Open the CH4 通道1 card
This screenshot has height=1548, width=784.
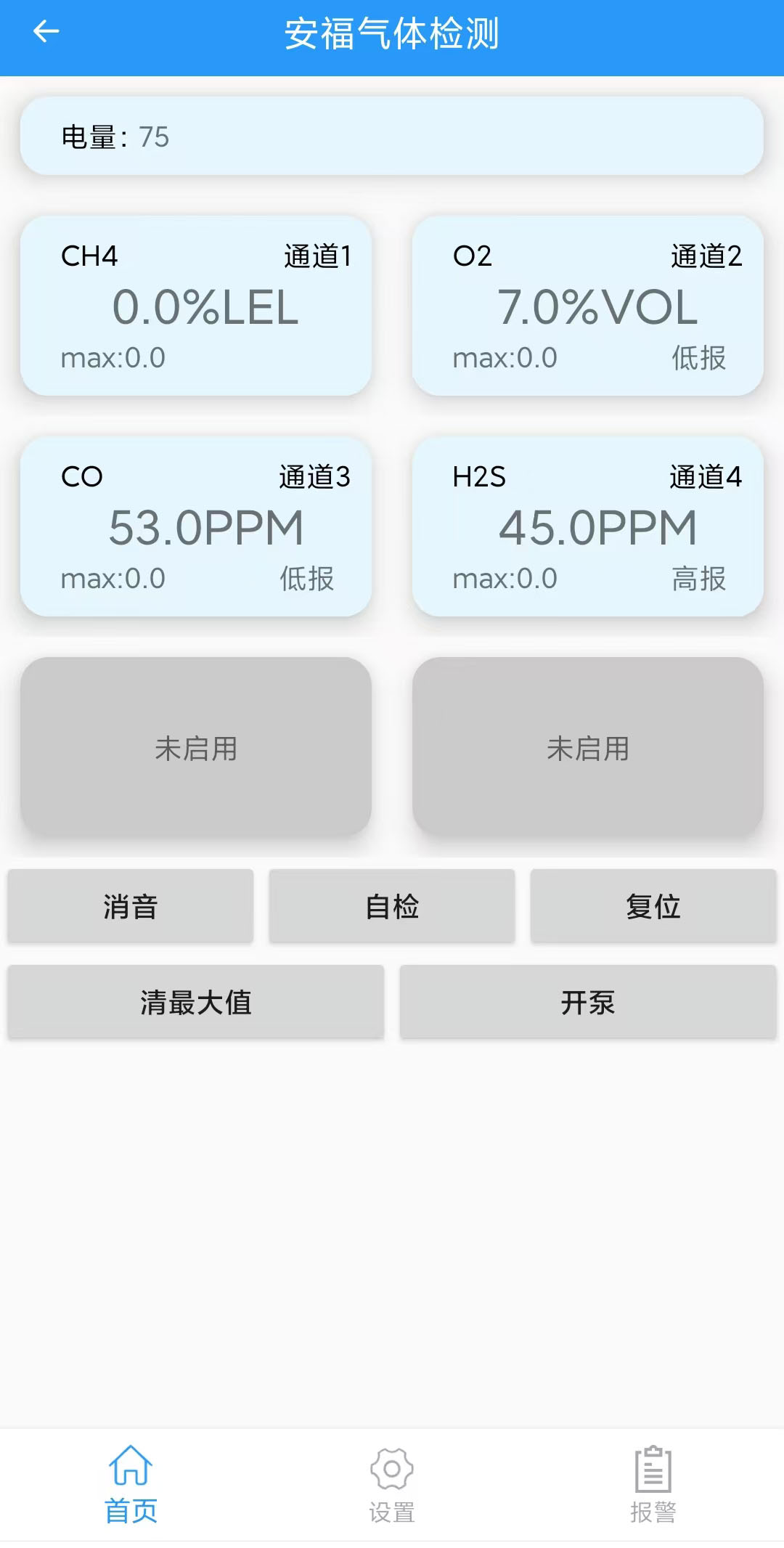[196, 306]
